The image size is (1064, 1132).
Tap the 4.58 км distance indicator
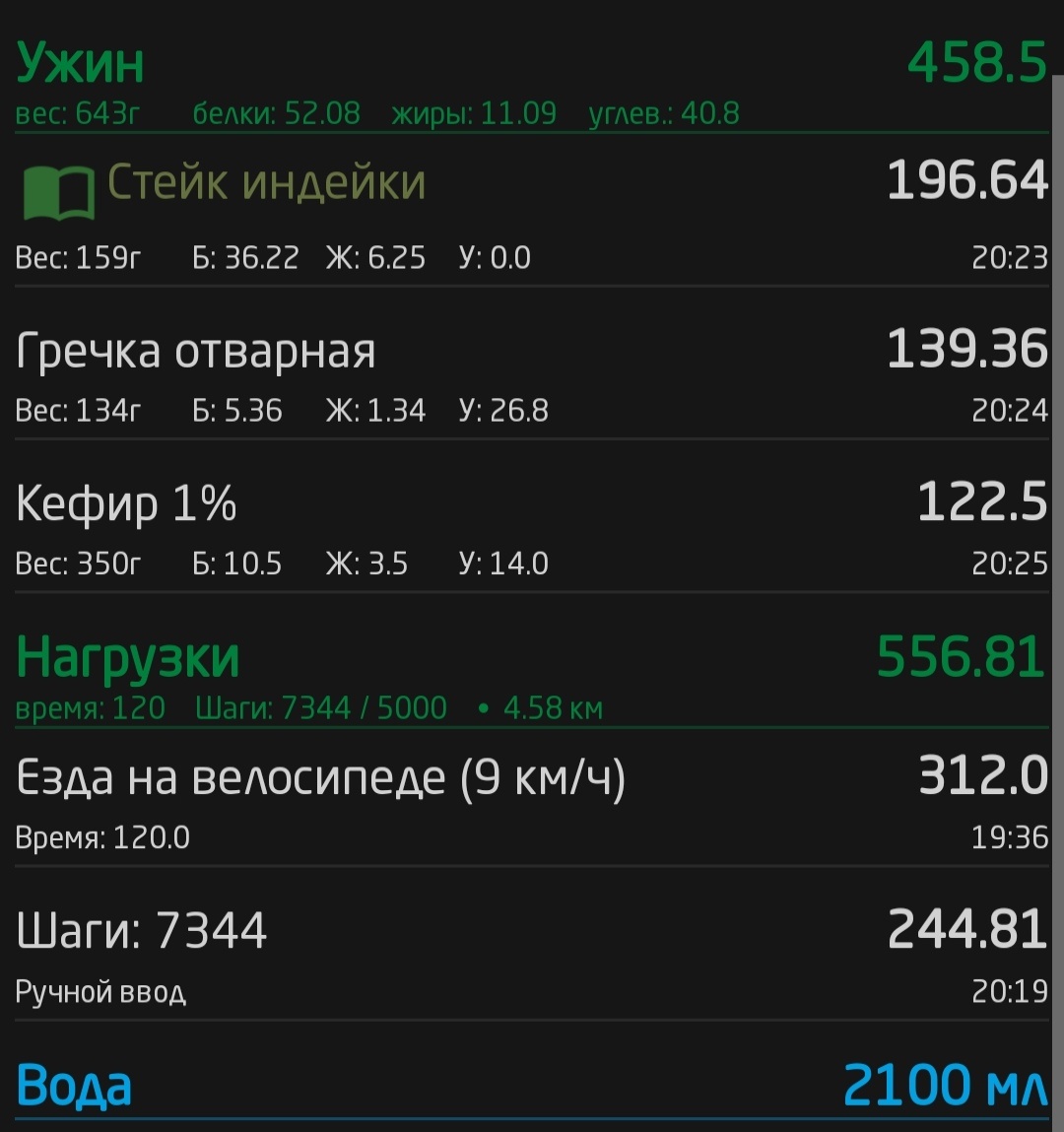(x=552, y=707)
